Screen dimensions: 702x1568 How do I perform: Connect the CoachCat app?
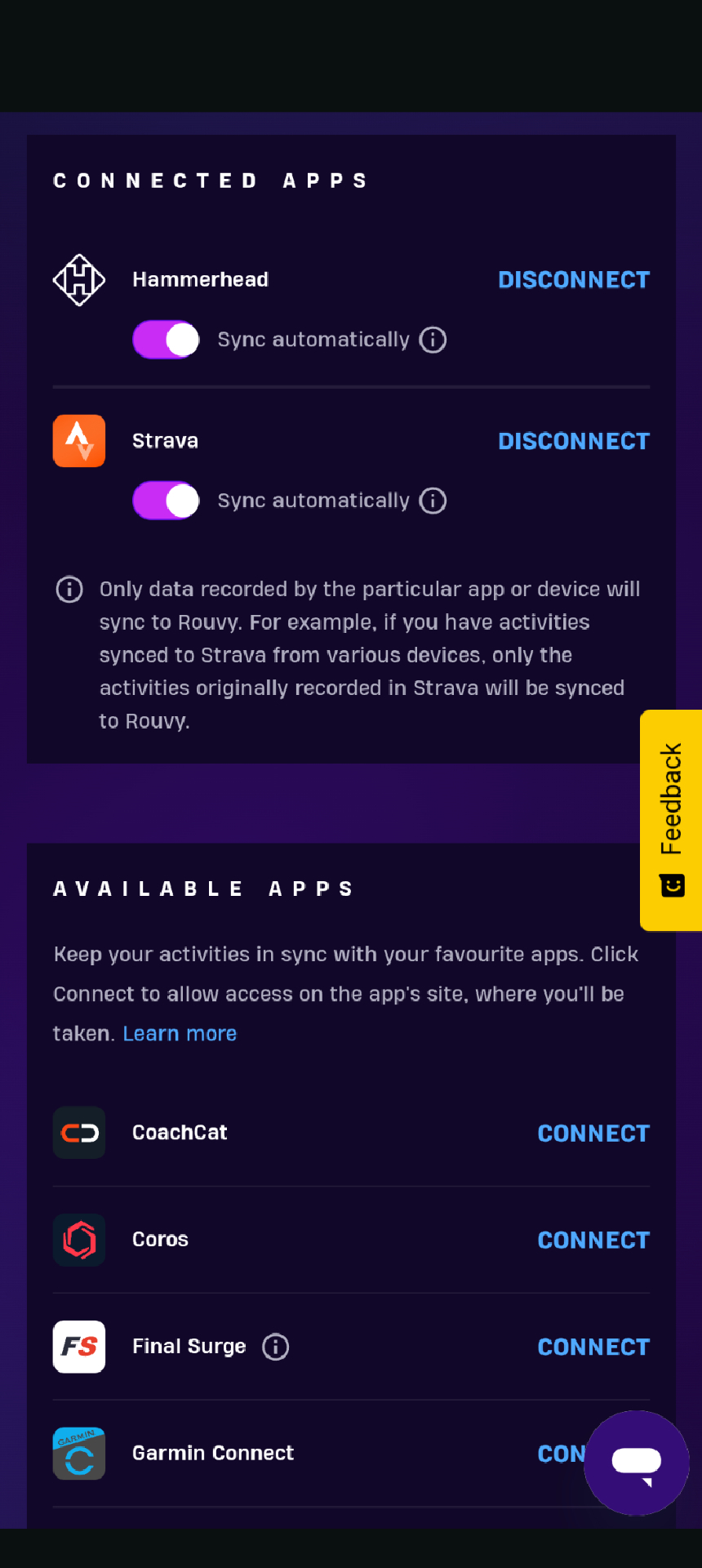point(593,1134)
